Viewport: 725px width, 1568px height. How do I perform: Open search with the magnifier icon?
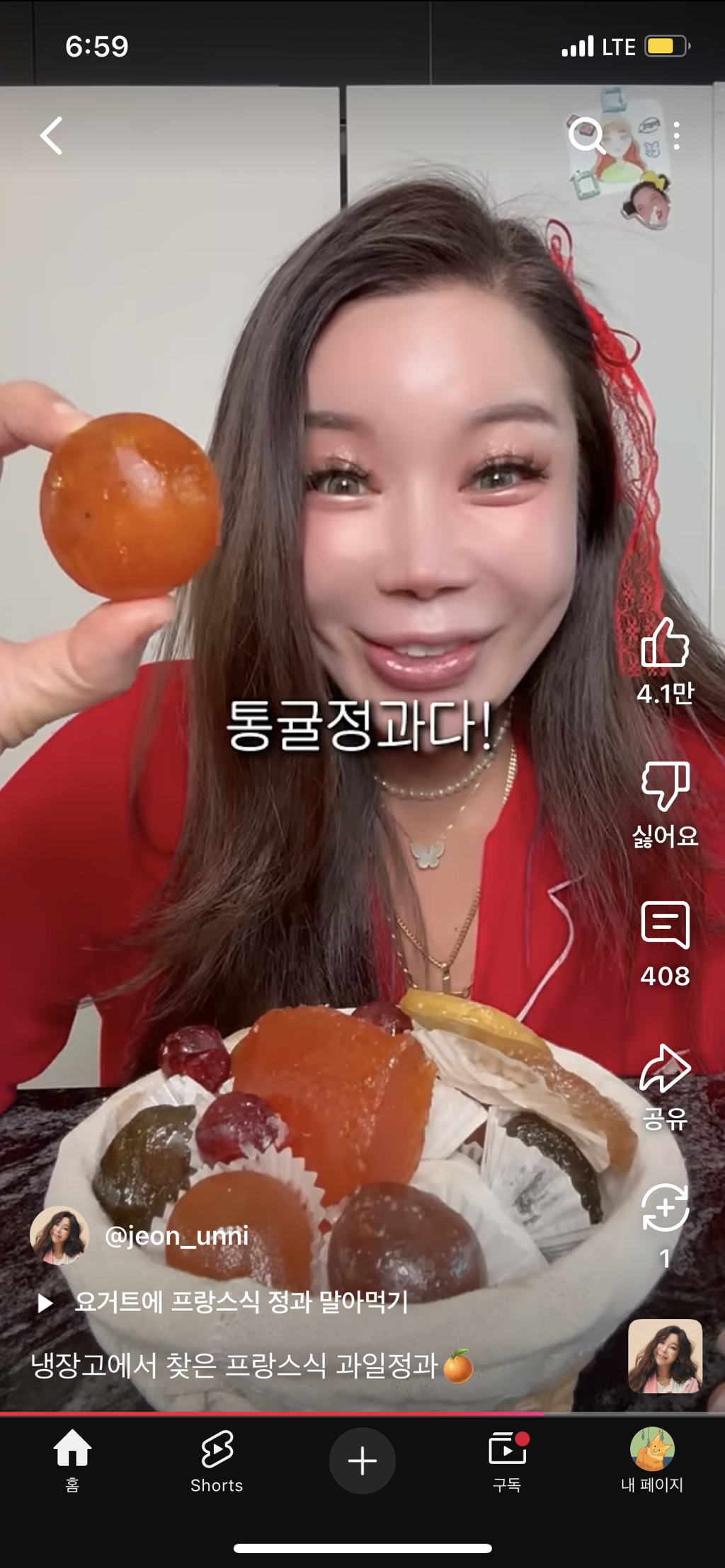tap(587, 135)
